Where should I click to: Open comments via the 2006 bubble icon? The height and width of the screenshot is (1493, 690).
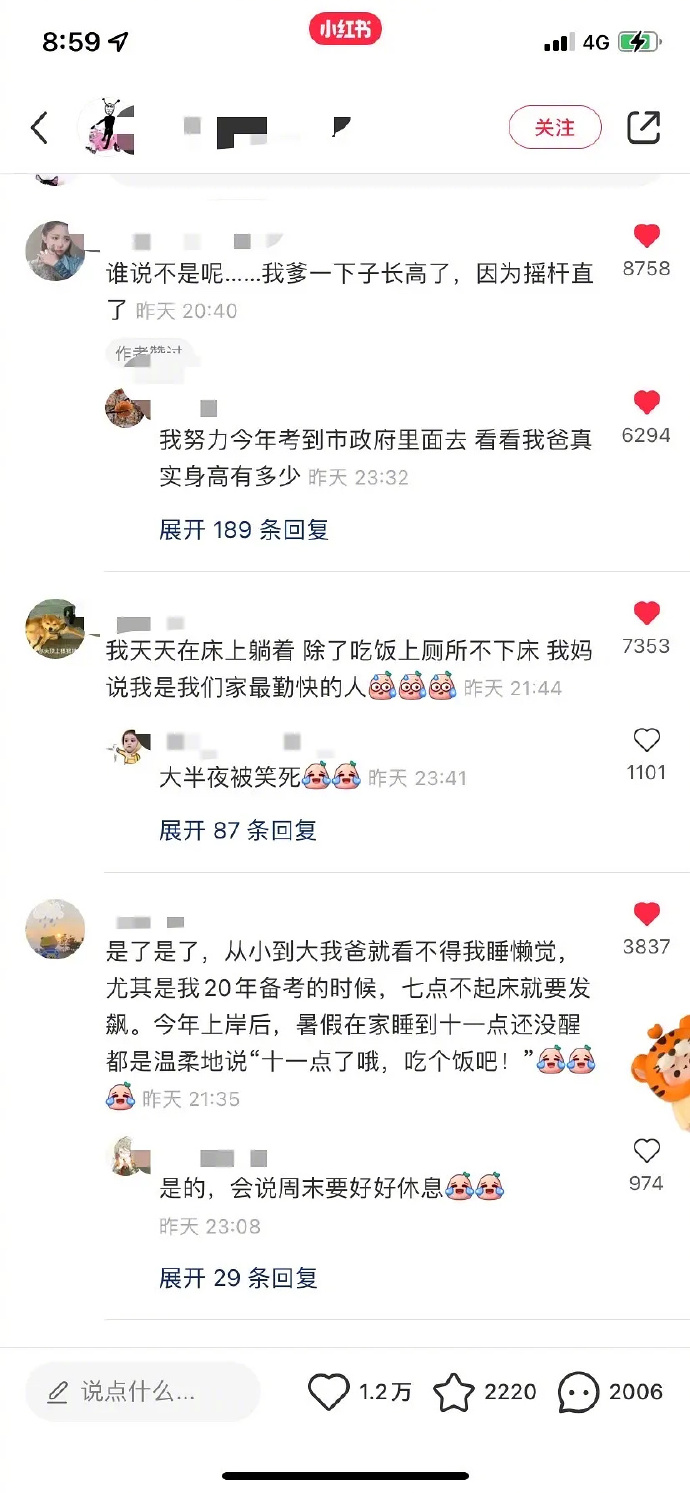pos(578,1392)
